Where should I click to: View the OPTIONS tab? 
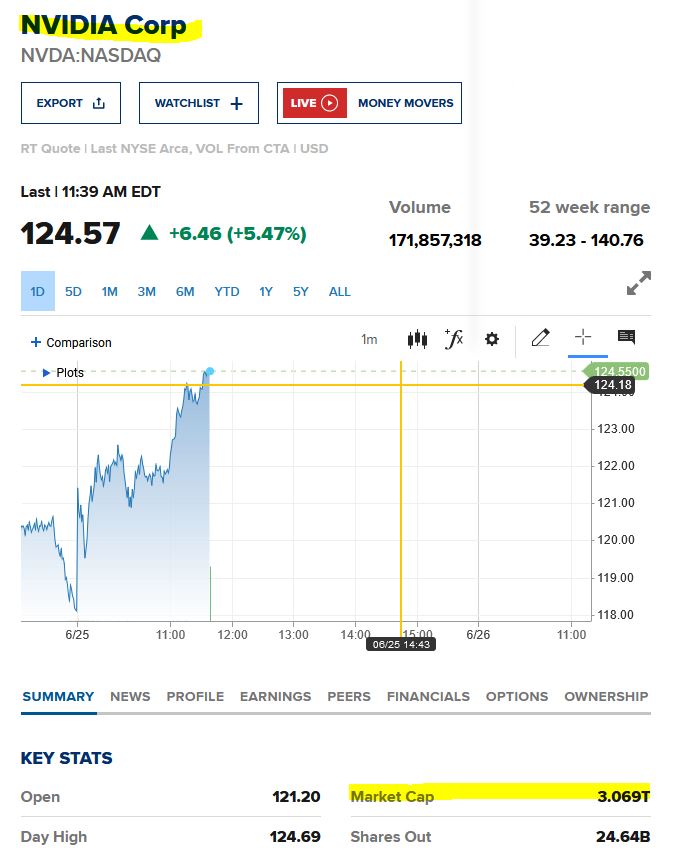click(516, 696)
